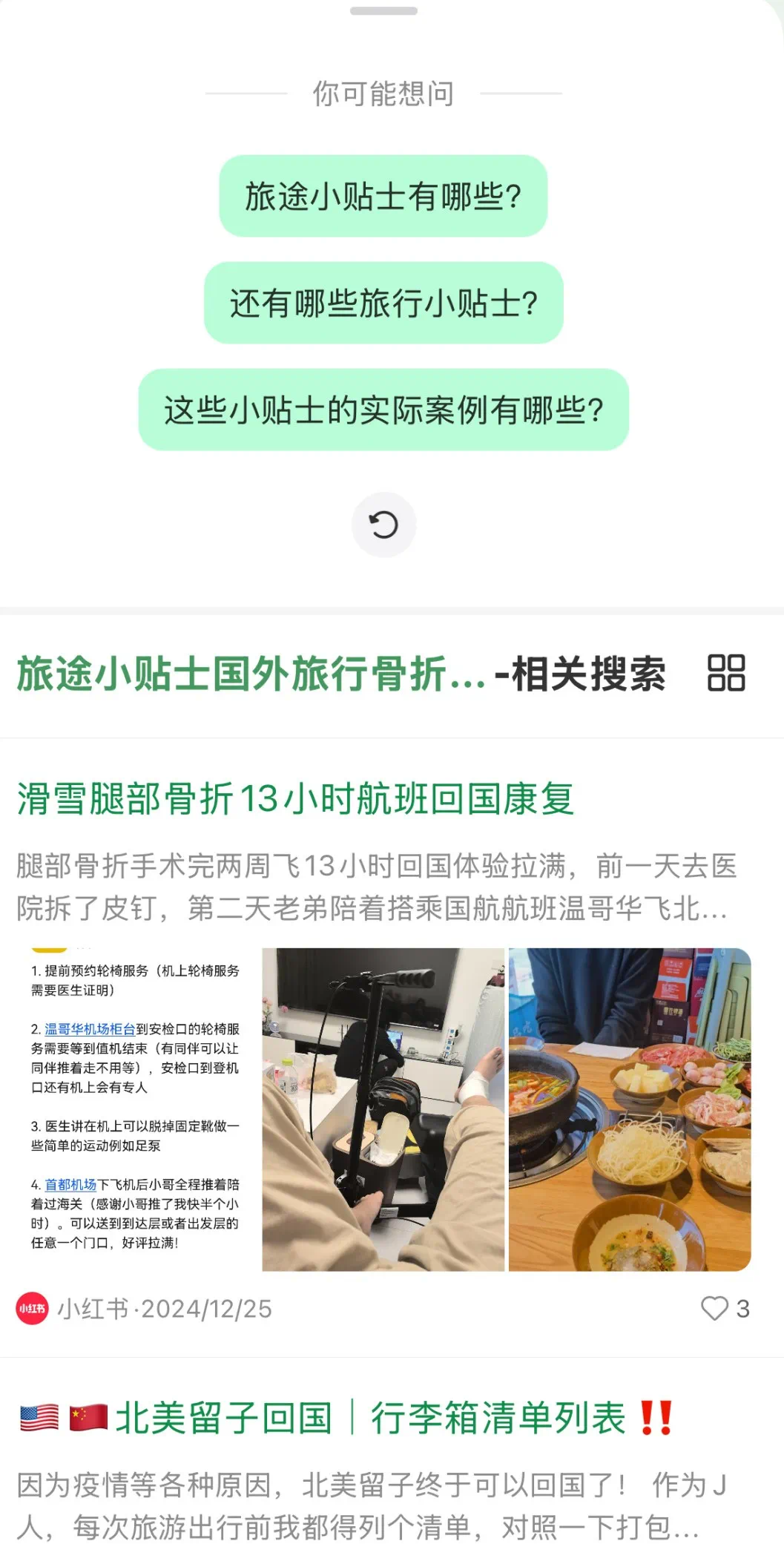View the hot pot meal photo
Image resolution: width=784 pixels, height=1544 pixels.
coord(630,1108)
